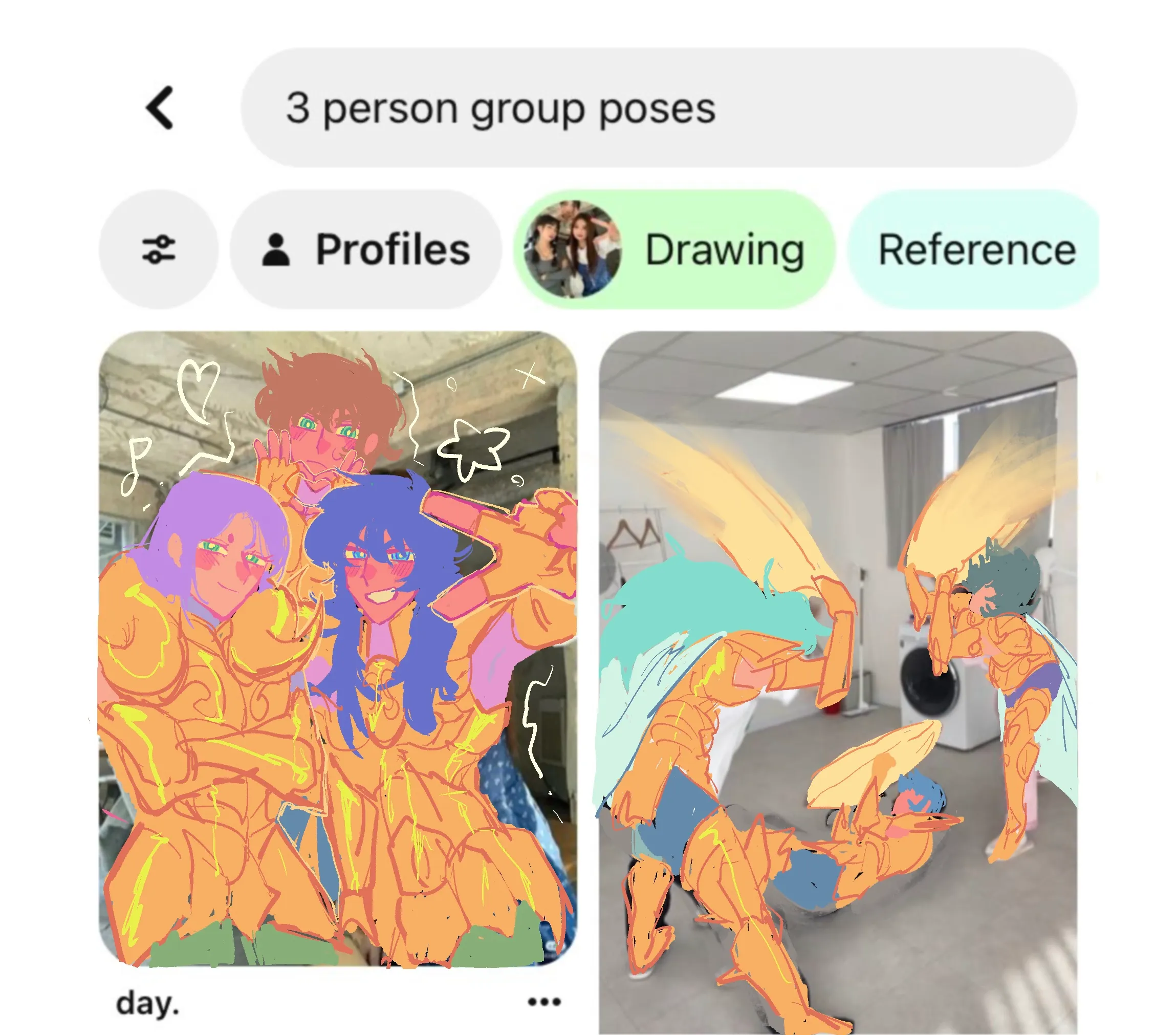Image resolution: width=1176 pixels, height=1035 pixels.
Task: Apply the Reference filter chip
Action: [976, 250]
